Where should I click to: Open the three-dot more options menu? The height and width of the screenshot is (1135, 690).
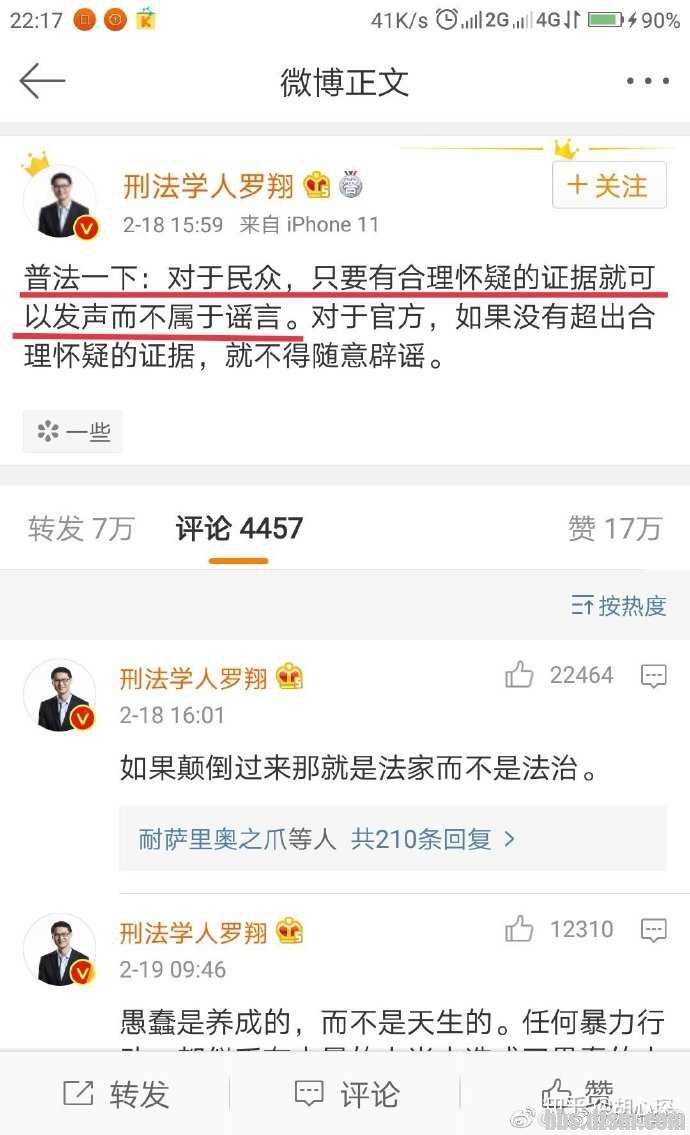coord(647,82)
